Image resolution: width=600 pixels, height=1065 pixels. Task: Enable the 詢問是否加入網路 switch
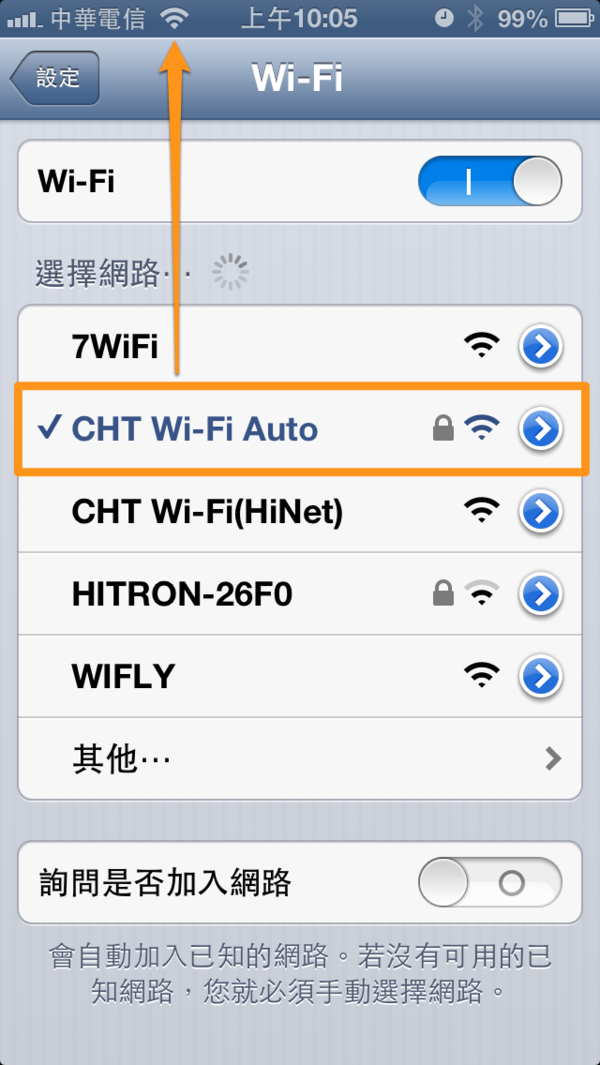(x=489, y=882)
